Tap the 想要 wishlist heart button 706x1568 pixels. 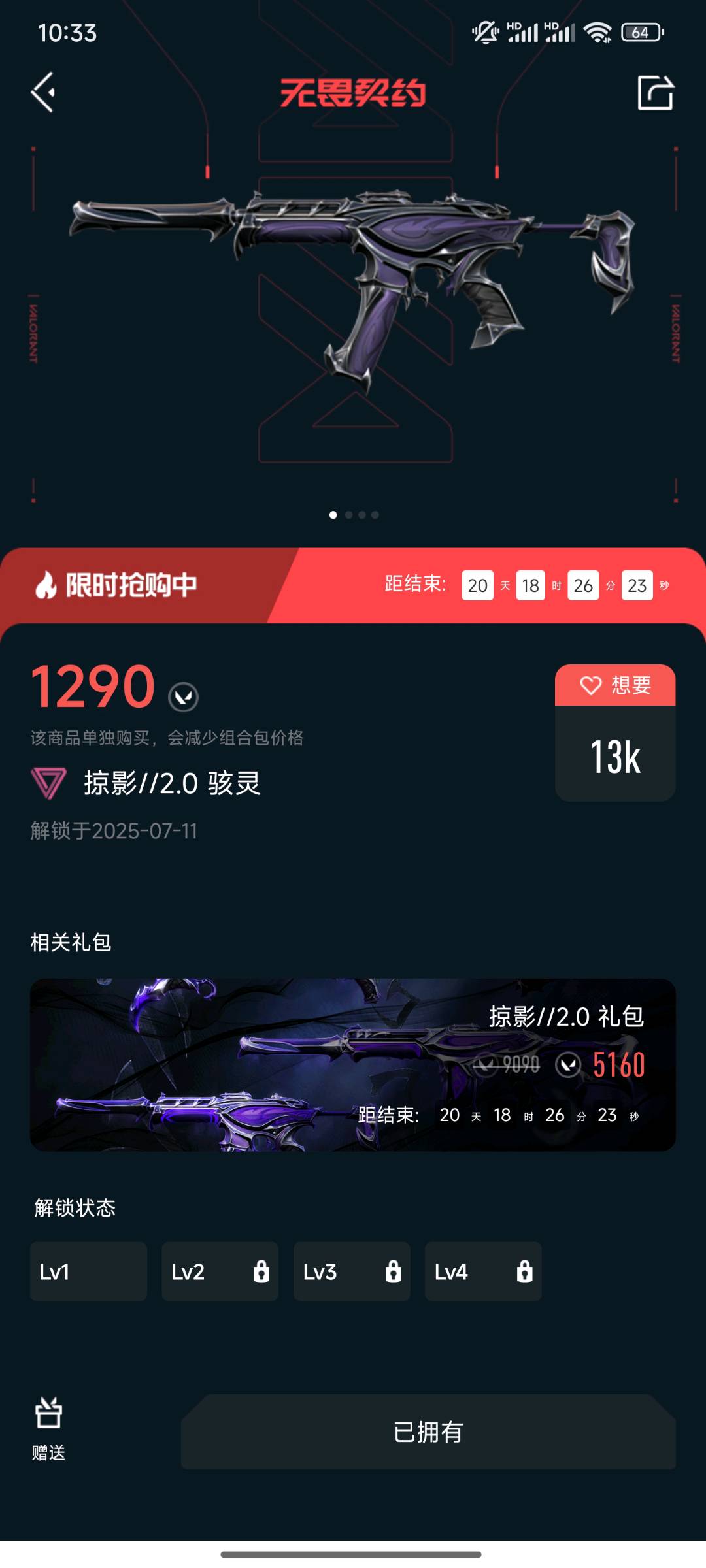[x=615, y=685]
